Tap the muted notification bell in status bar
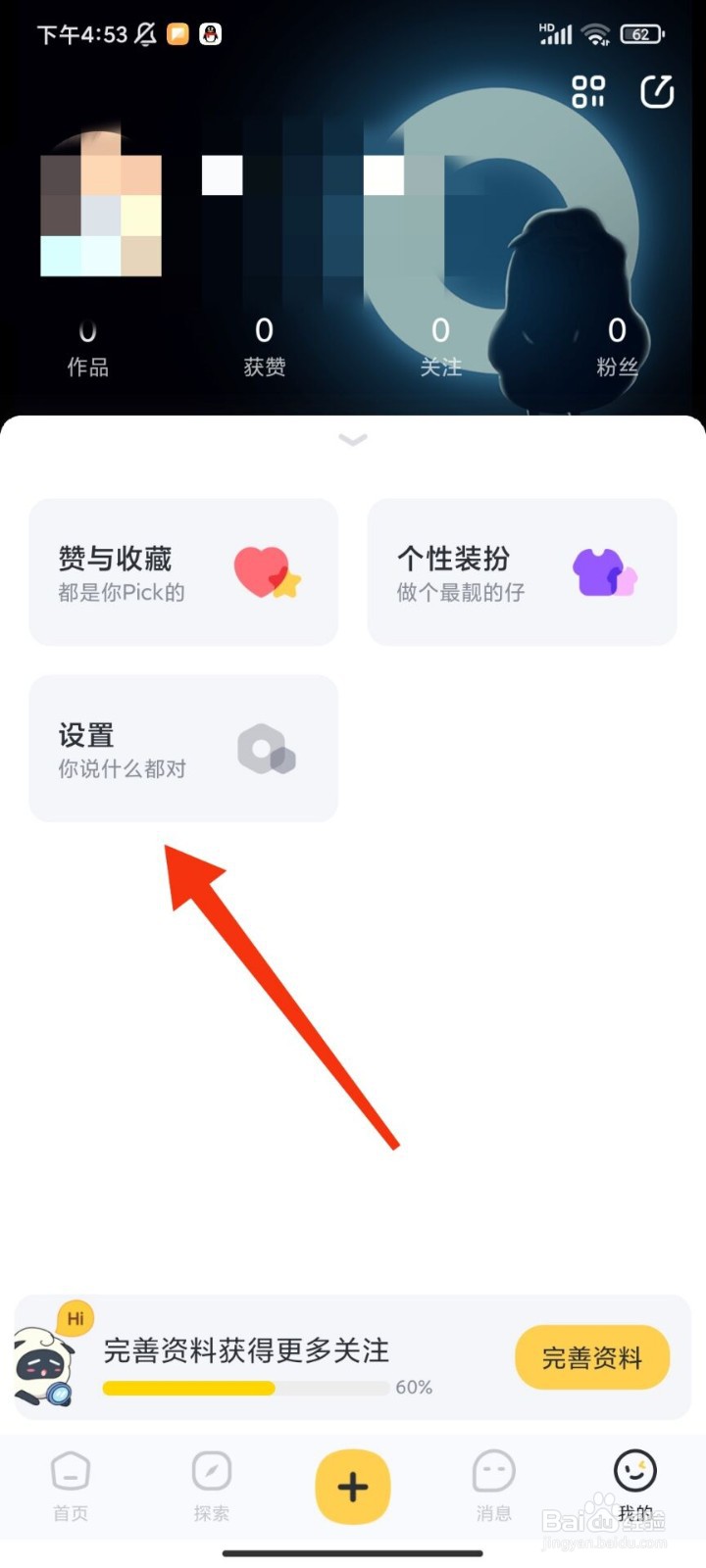Screen dimensions: 706x1568 pyautogui.click(x=144, y=33)
